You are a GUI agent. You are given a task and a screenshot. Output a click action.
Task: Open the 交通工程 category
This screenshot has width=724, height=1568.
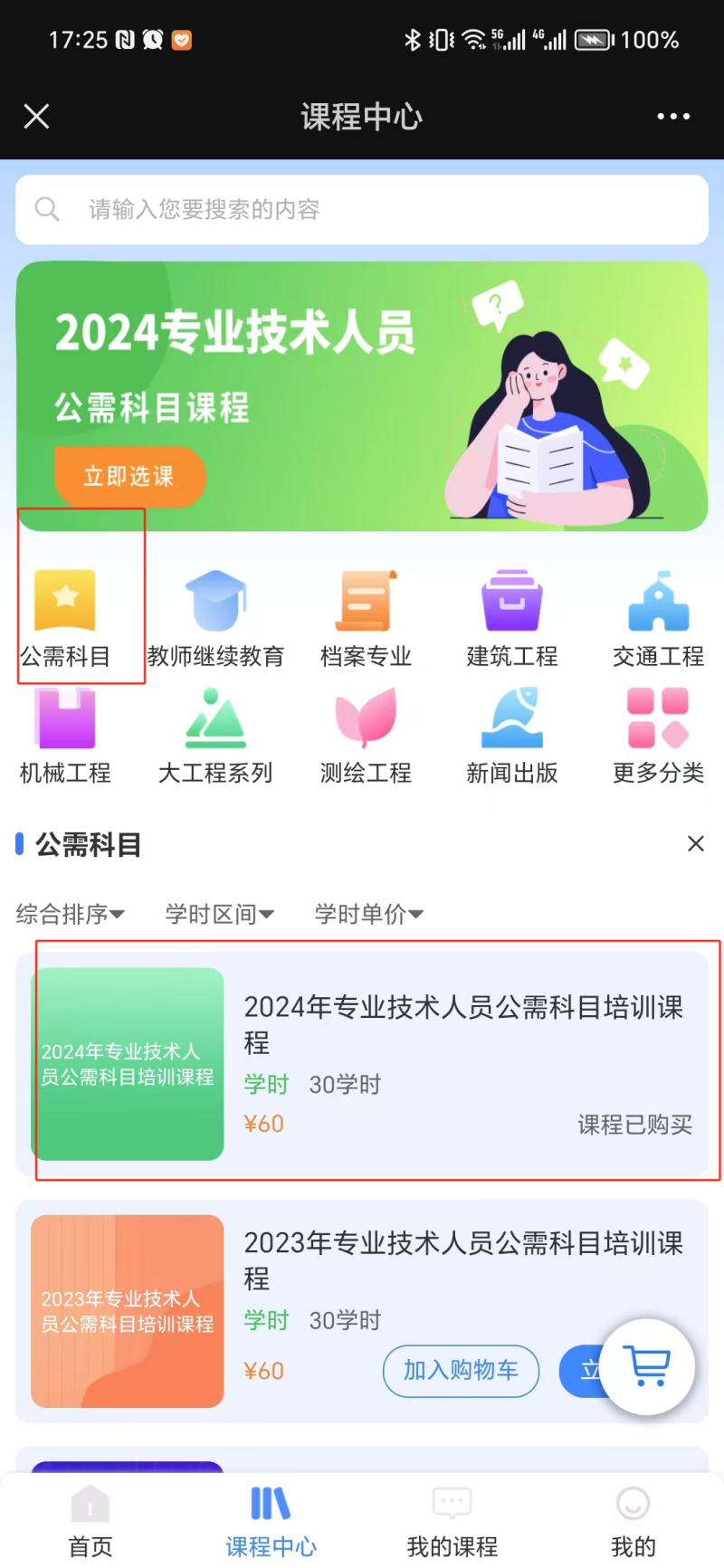(x=658, y=617)
